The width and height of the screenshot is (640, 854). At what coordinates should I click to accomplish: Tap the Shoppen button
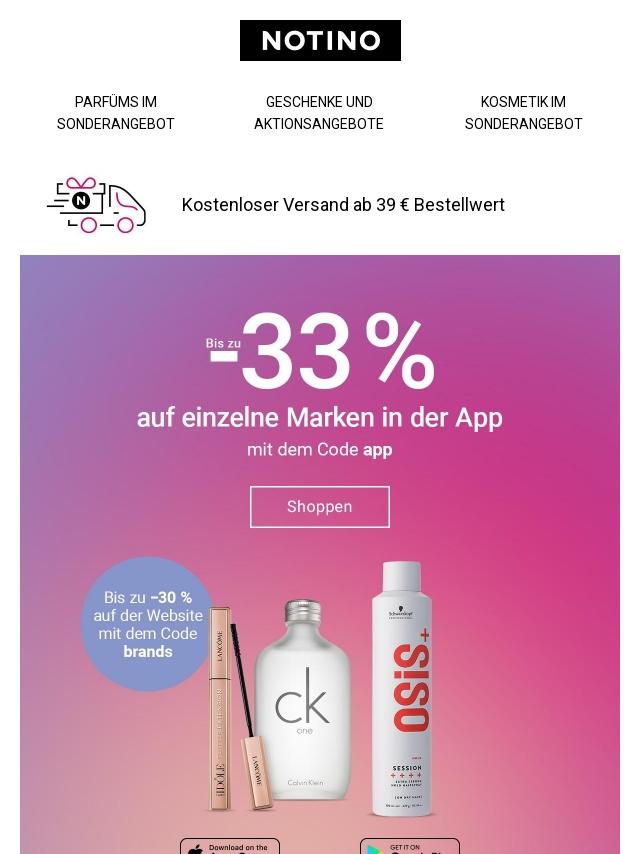click(x=320, y=507)
